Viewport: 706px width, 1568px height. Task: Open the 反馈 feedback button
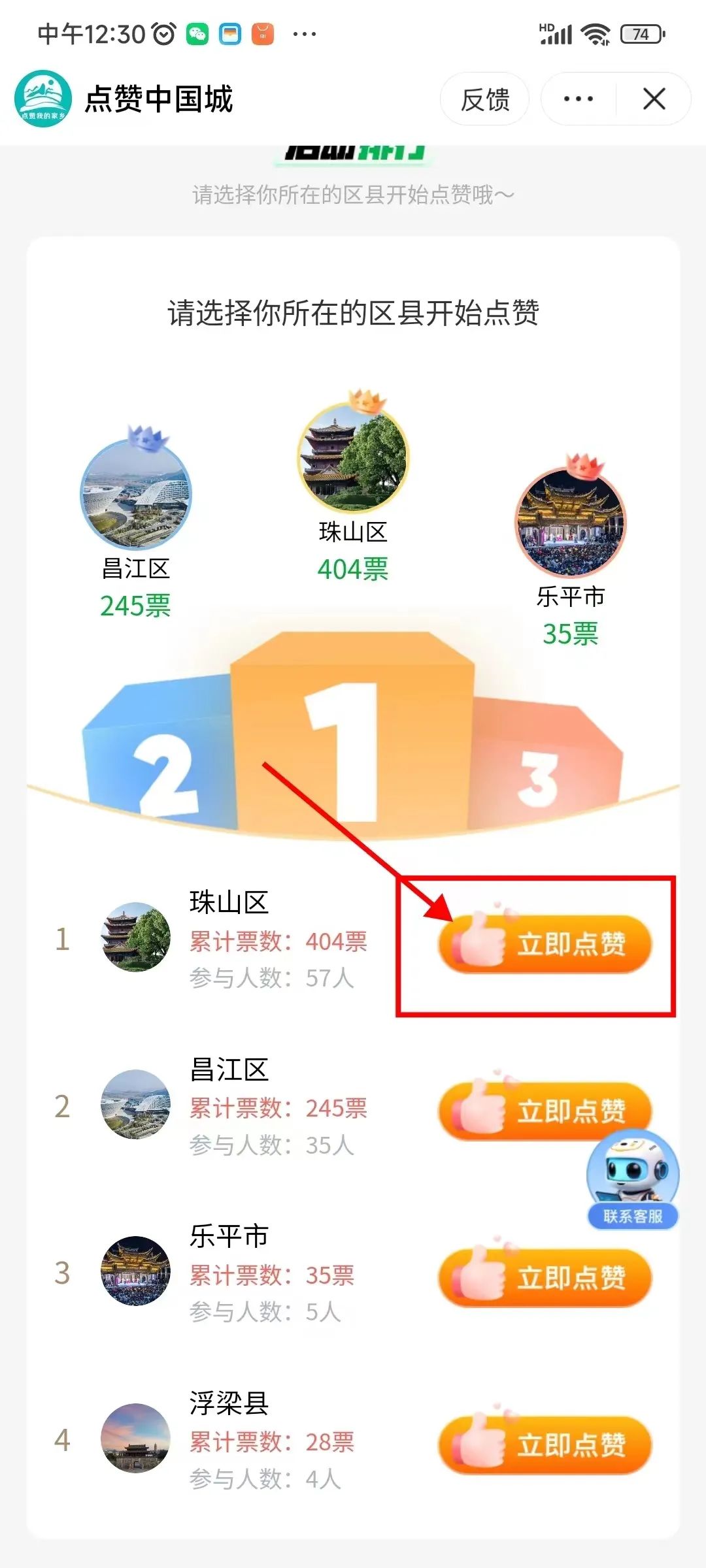pos(484,99)
